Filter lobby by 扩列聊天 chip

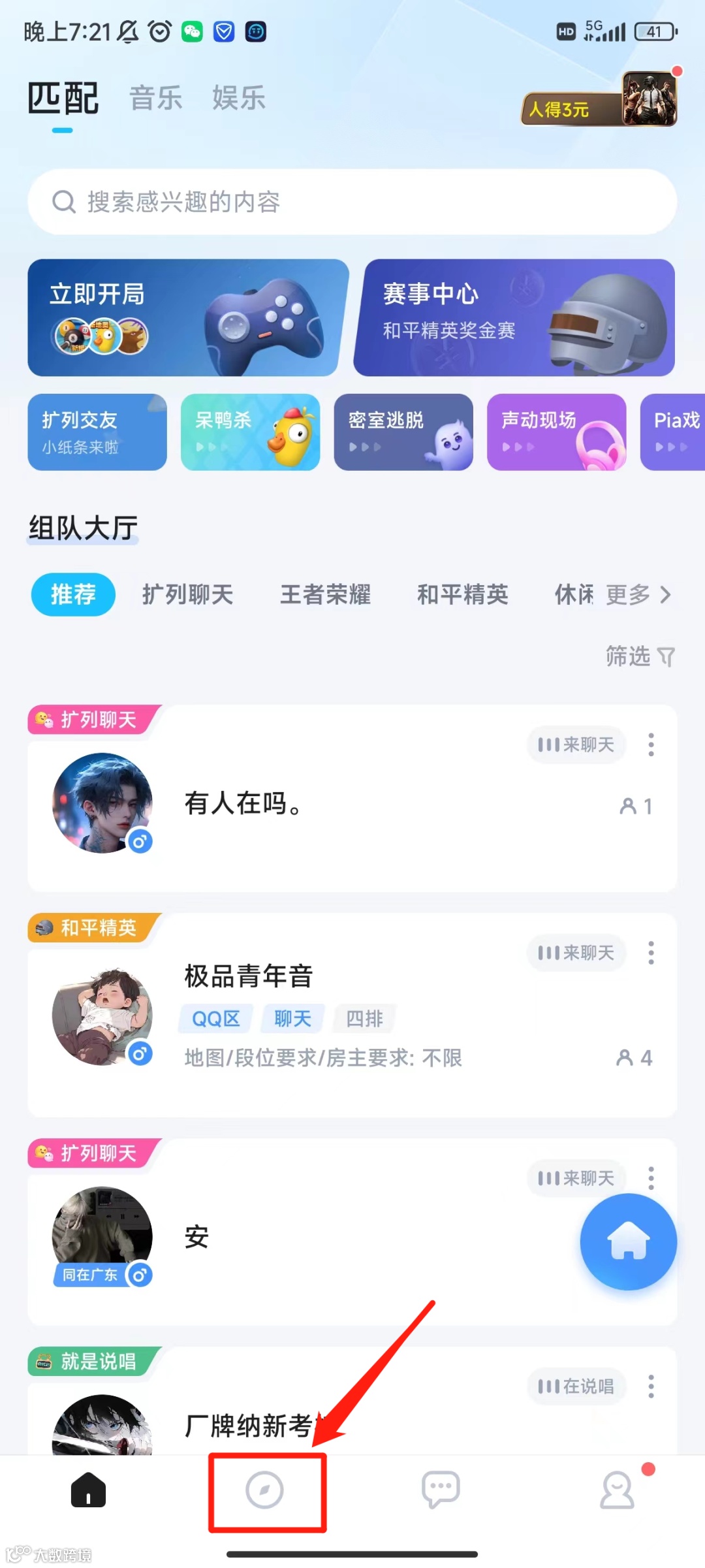[x=188, y=595]
